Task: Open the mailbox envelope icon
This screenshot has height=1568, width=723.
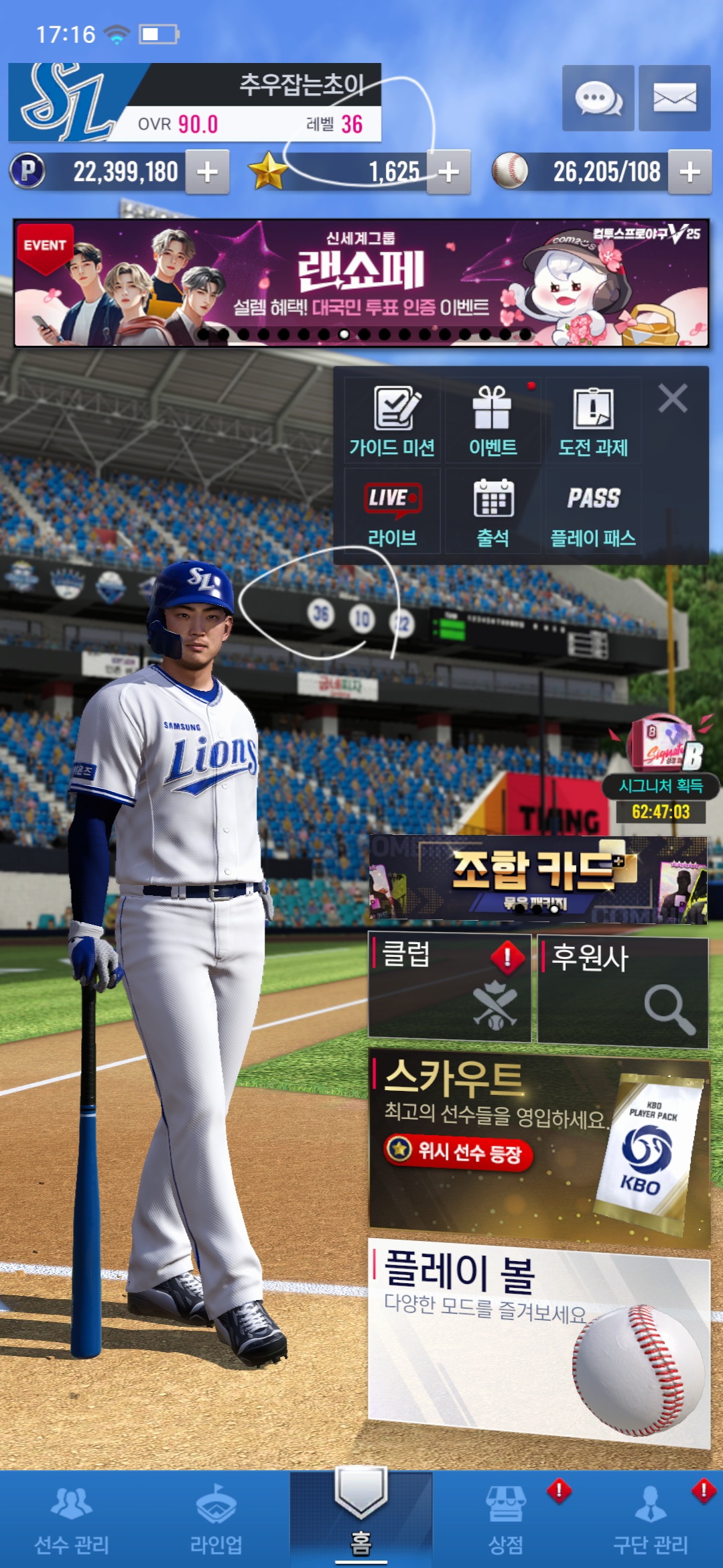Action: 675,98
